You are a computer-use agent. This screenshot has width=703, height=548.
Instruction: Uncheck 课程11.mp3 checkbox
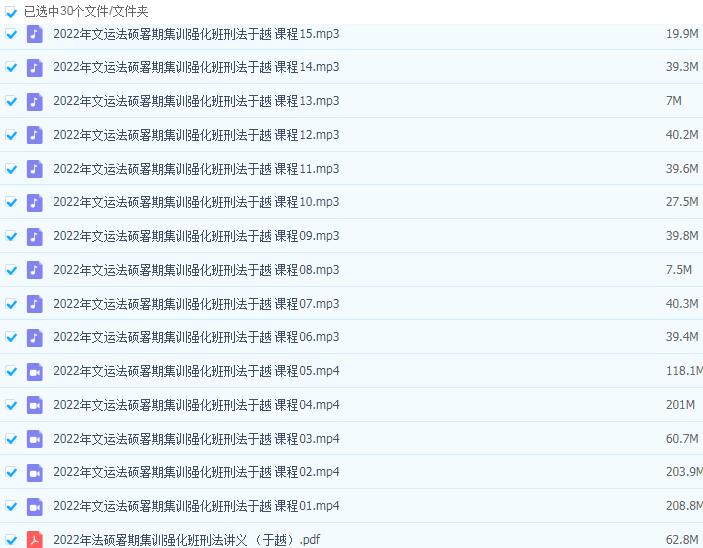(x=11, y=168)
